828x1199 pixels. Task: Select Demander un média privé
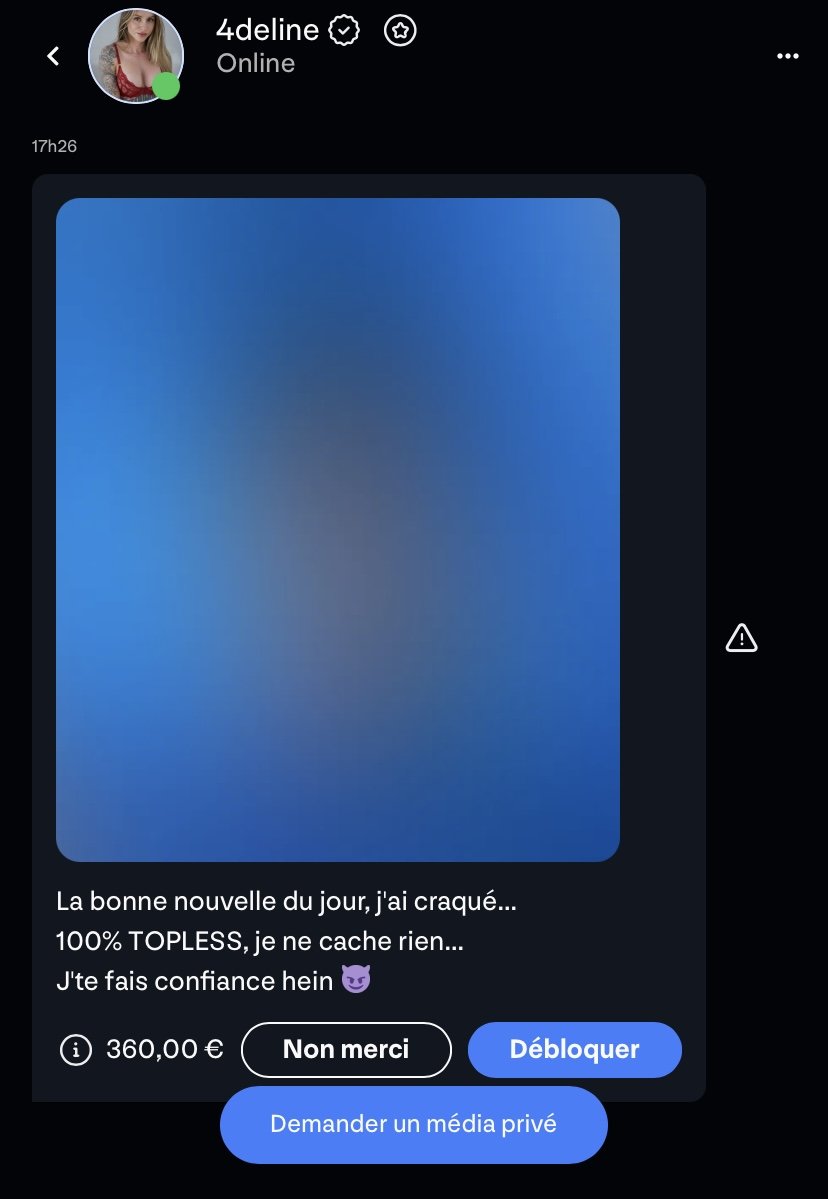pos(413,1124)
